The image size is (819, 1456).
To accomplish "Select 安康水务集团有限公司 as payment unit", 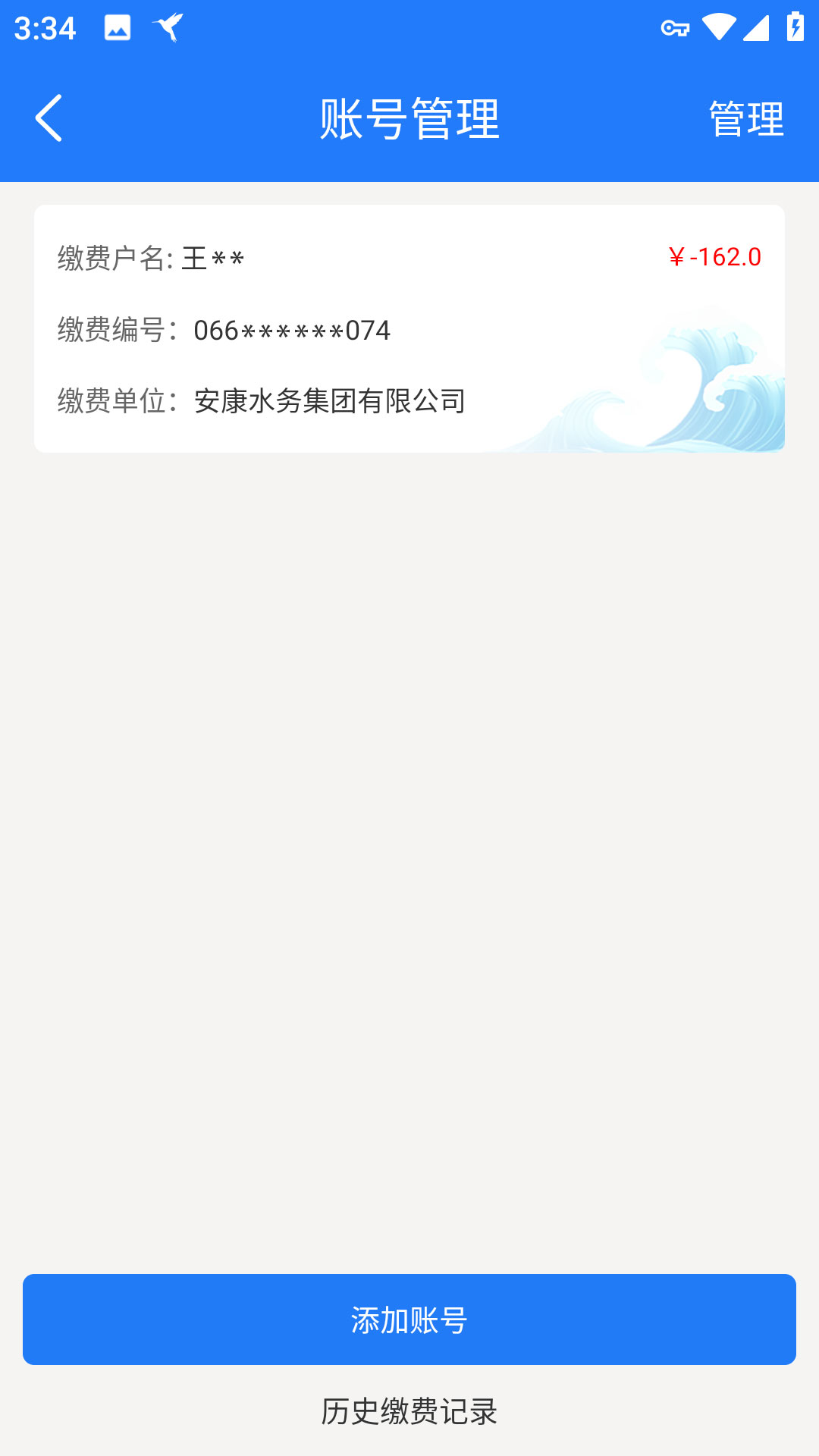I will point(331,403).
